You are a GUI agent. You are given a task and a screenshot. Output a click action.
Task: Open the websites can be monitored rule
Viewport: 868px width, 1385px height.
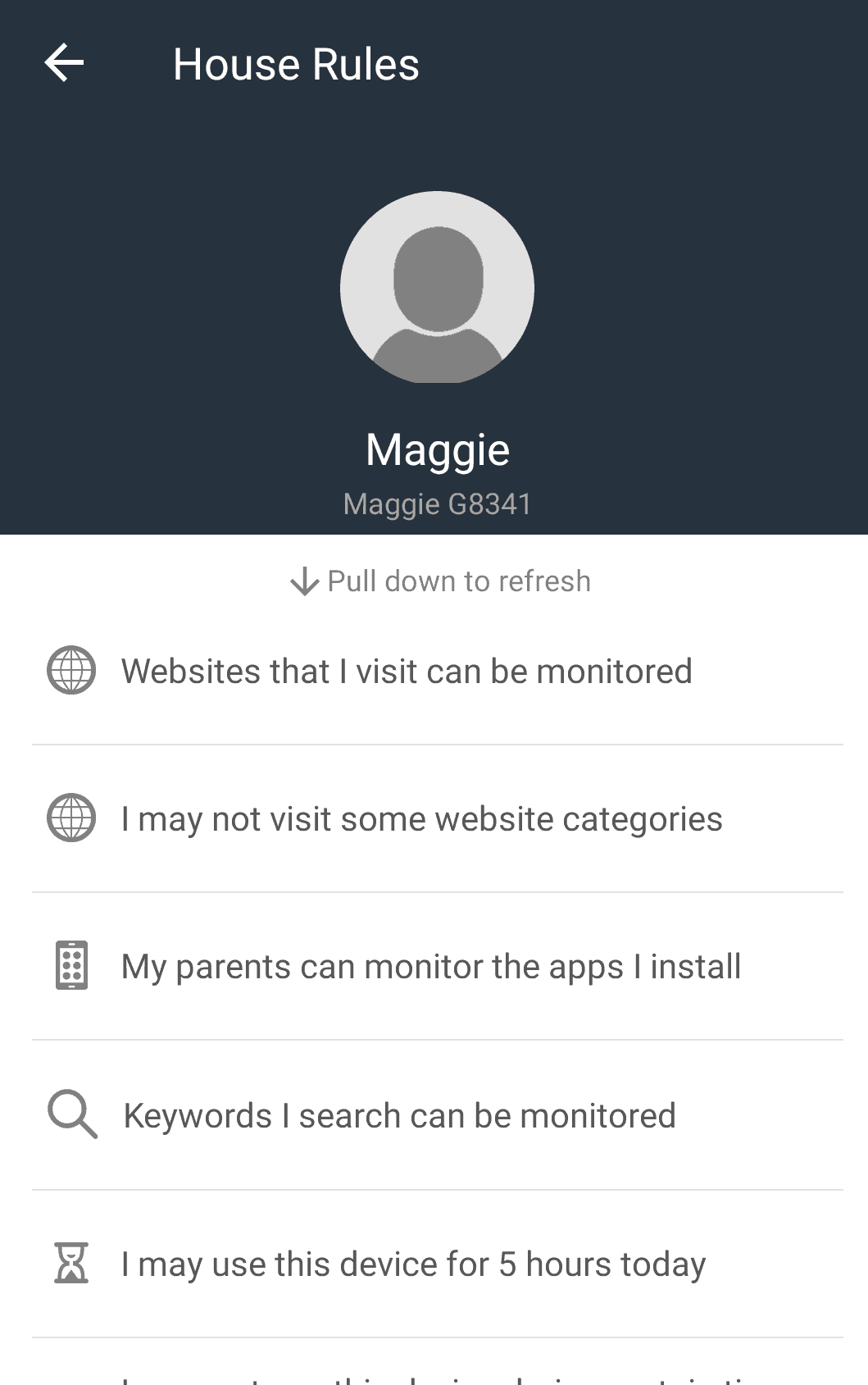pyautogui.click(x=407, y=672)
